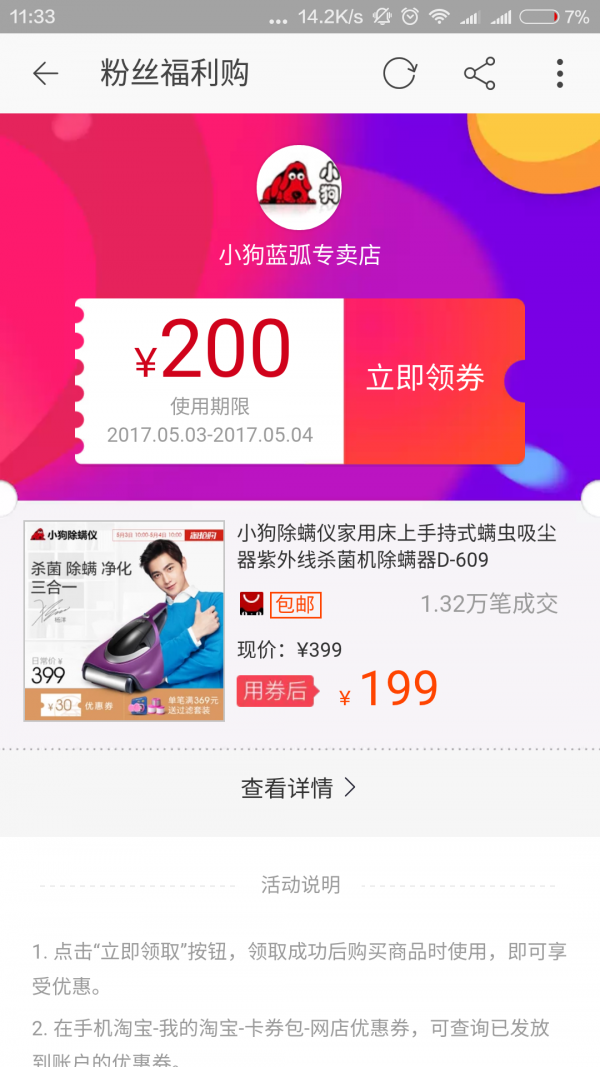Image resolution: width=600 pixels, height=1067 pixels.
Task: Open the overflow menu
Action: pyautogui.click(x=560, y=73)
